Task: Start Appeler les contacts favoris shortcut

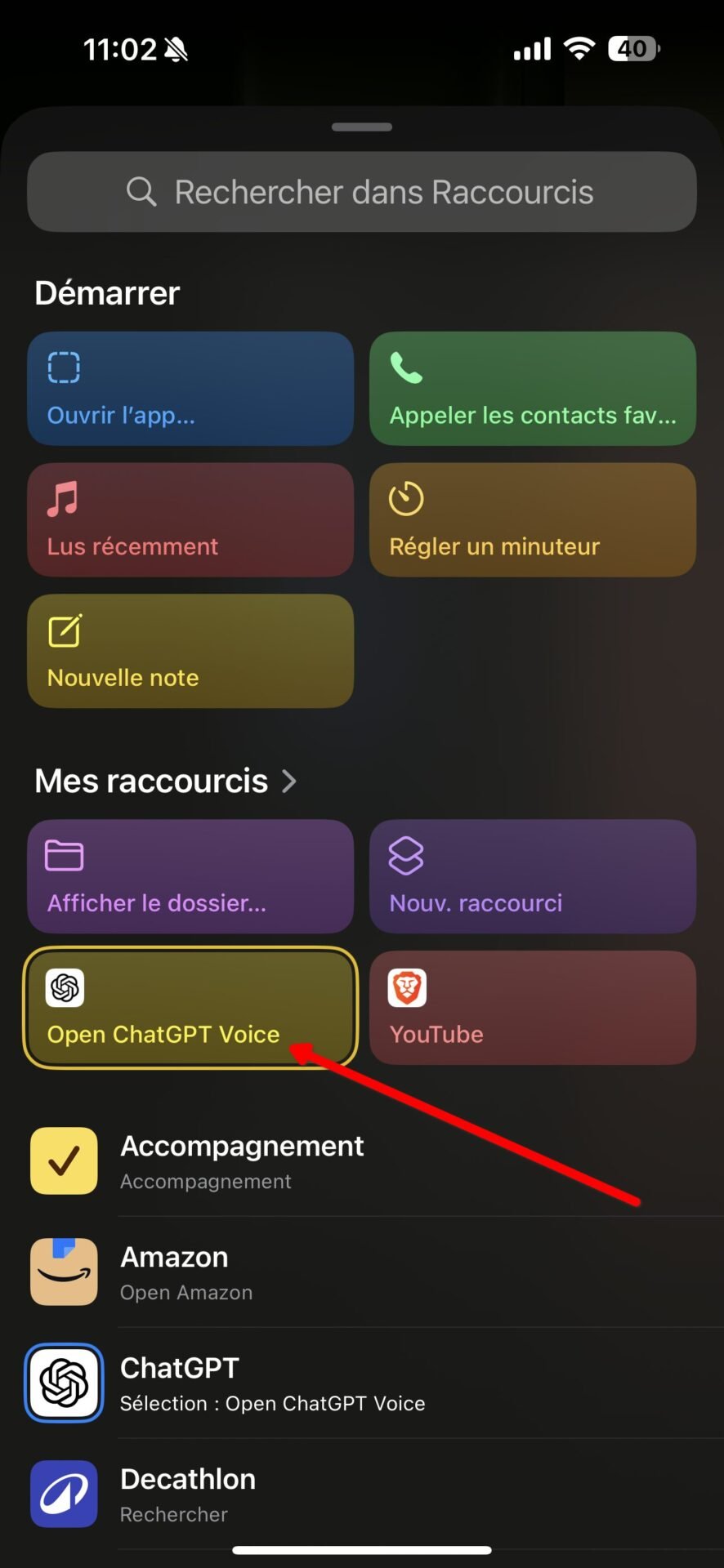Action: pos(533,389)
